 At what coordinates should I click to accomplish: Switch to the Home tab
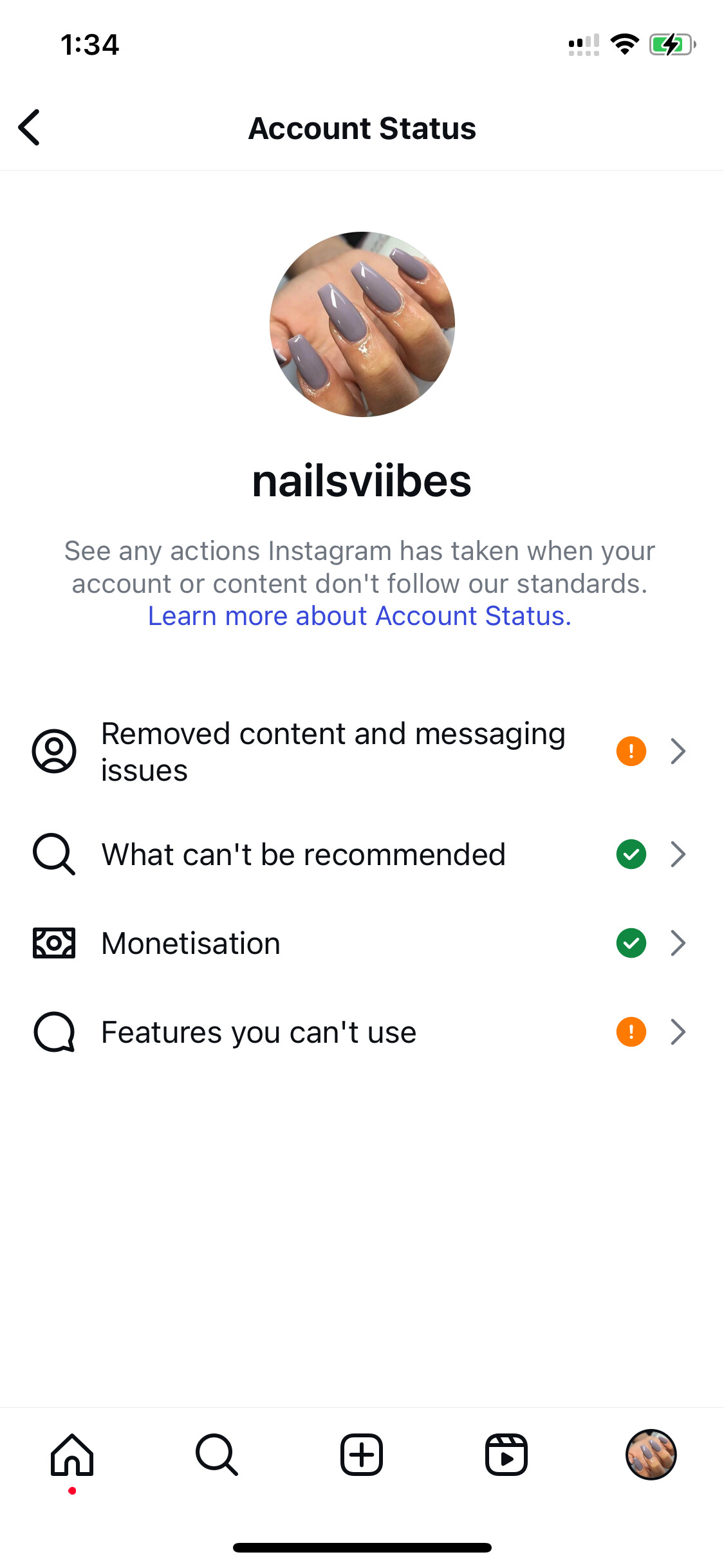(x=72, y=1455)
